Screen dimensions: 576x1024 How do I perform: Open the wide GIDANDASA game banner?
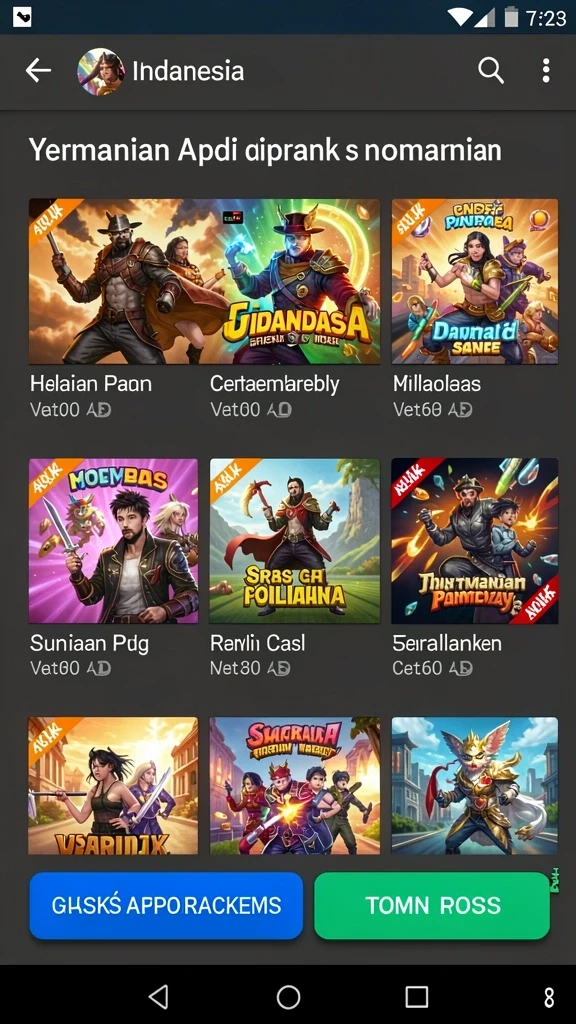pyautogui.click(x=204, y=281)
